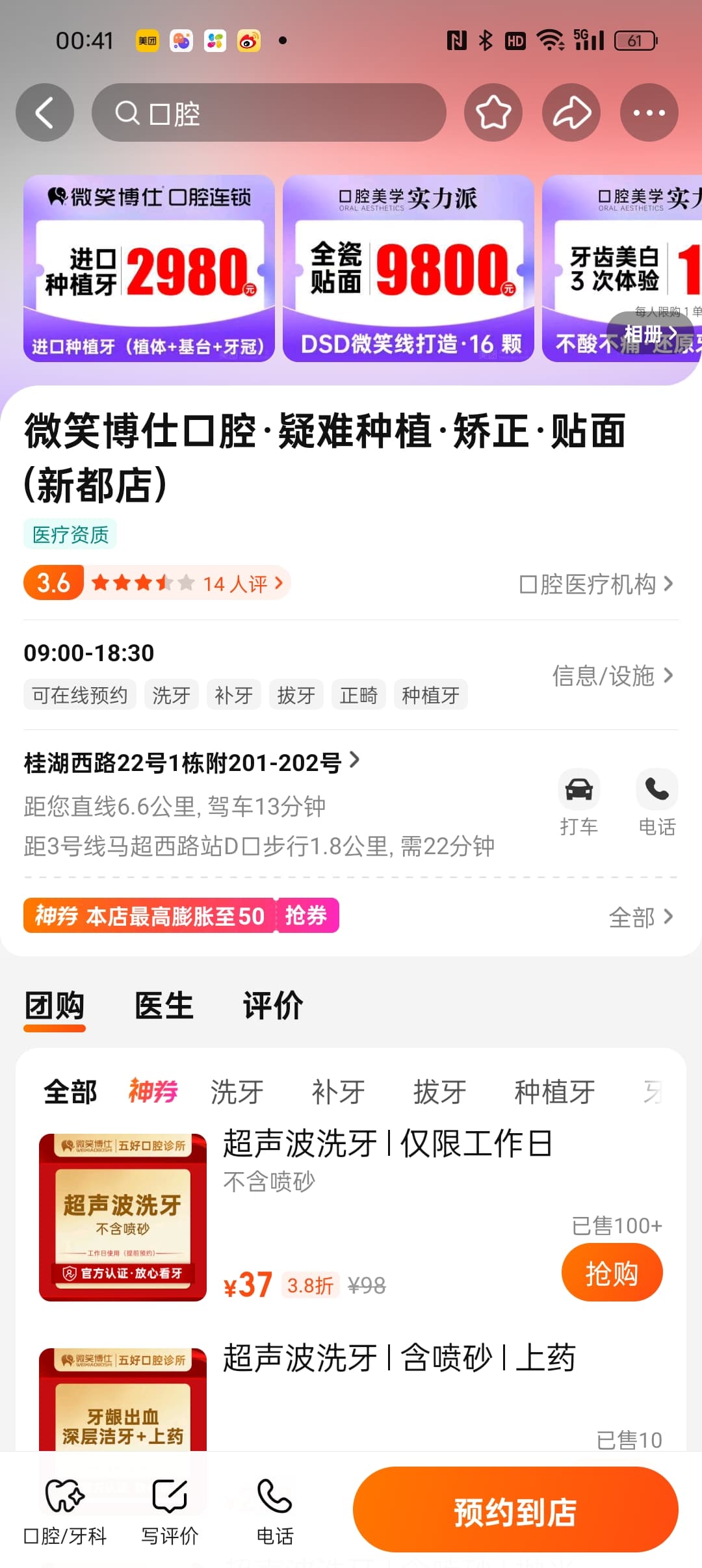Favorite this clinic via the star icon

(x=493, y=112)
